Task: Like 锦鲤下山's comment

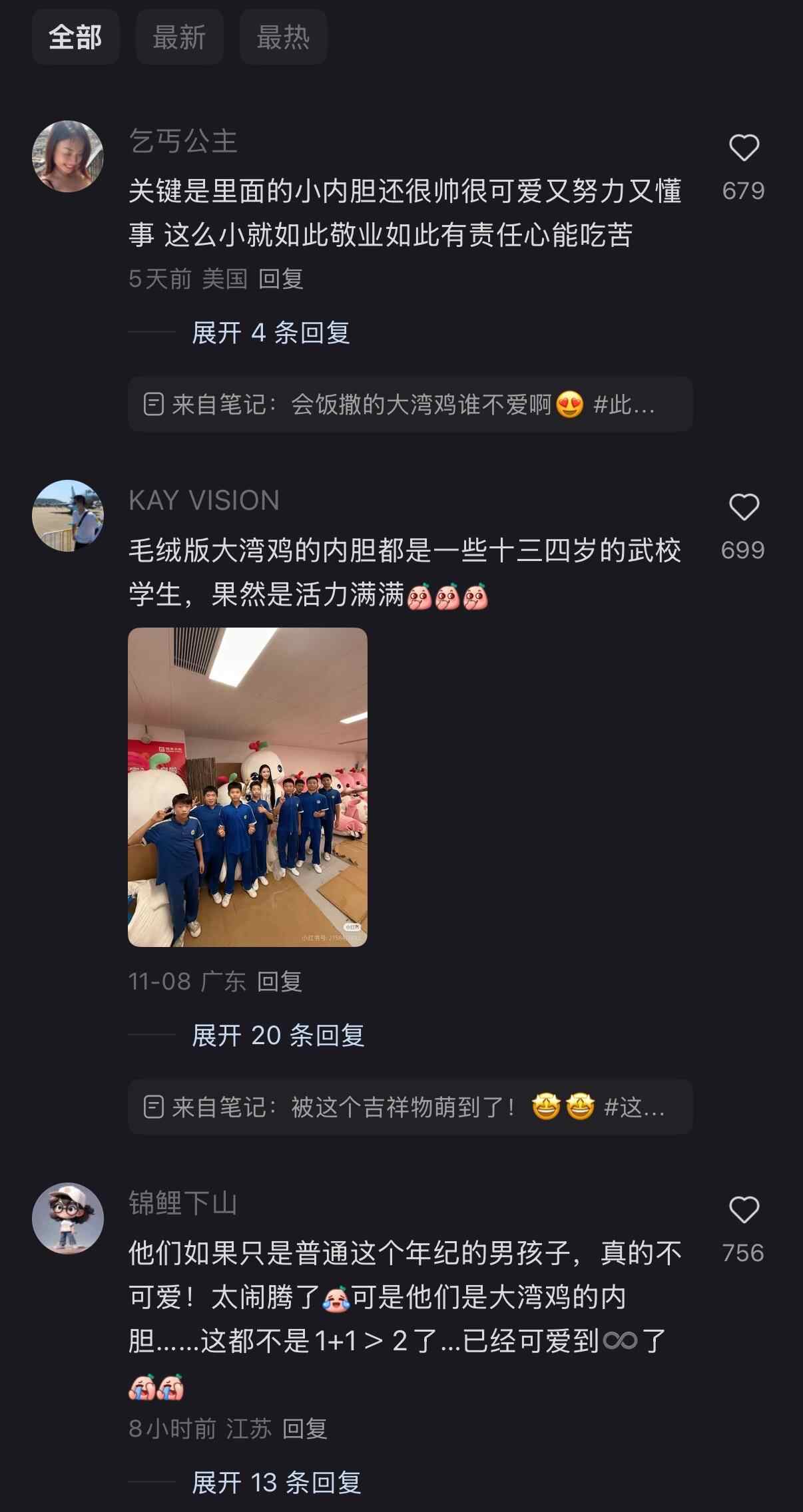Action: [744, 1211]
